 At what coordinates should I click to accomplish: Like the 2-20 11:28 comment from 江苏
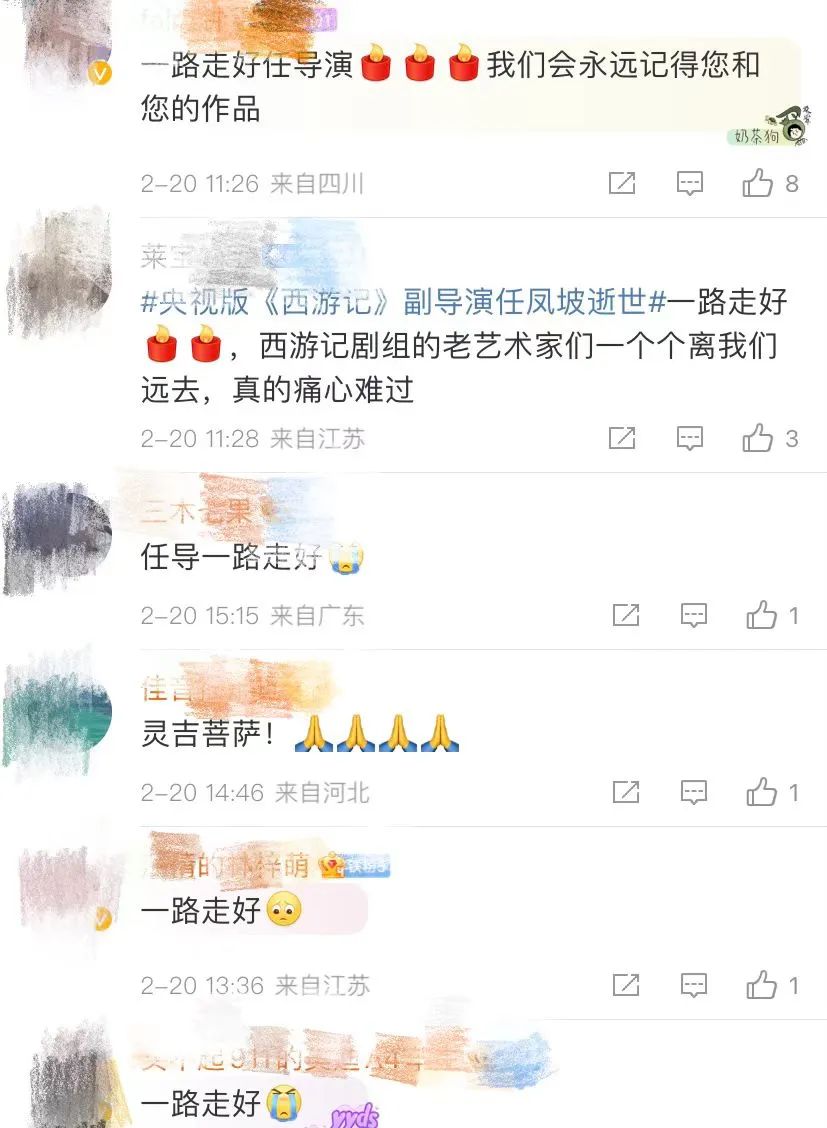coord(758,438)
